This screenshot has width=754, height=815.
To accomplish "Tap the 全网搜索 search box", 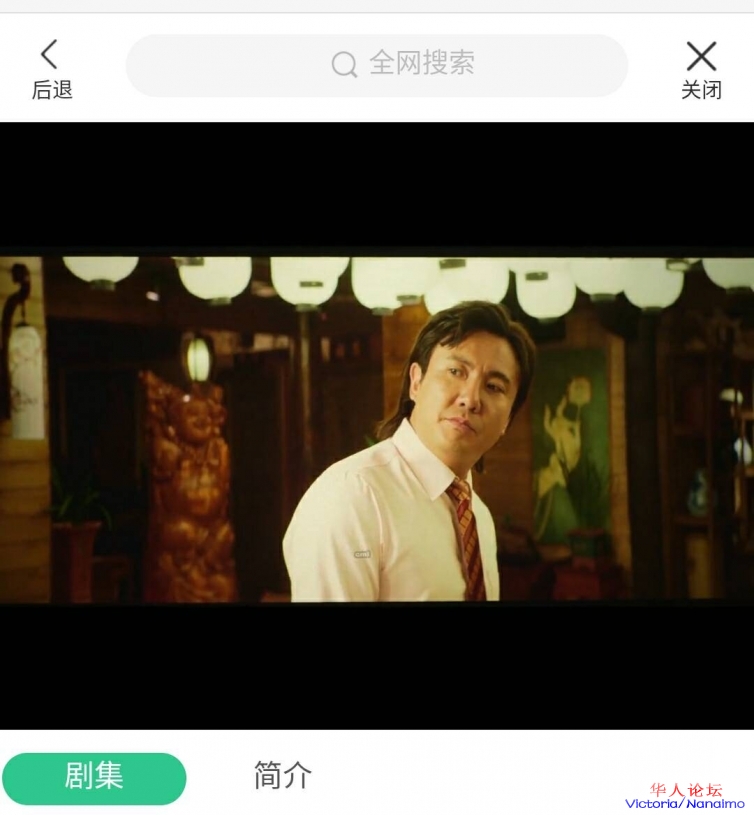I will point(376,65).
